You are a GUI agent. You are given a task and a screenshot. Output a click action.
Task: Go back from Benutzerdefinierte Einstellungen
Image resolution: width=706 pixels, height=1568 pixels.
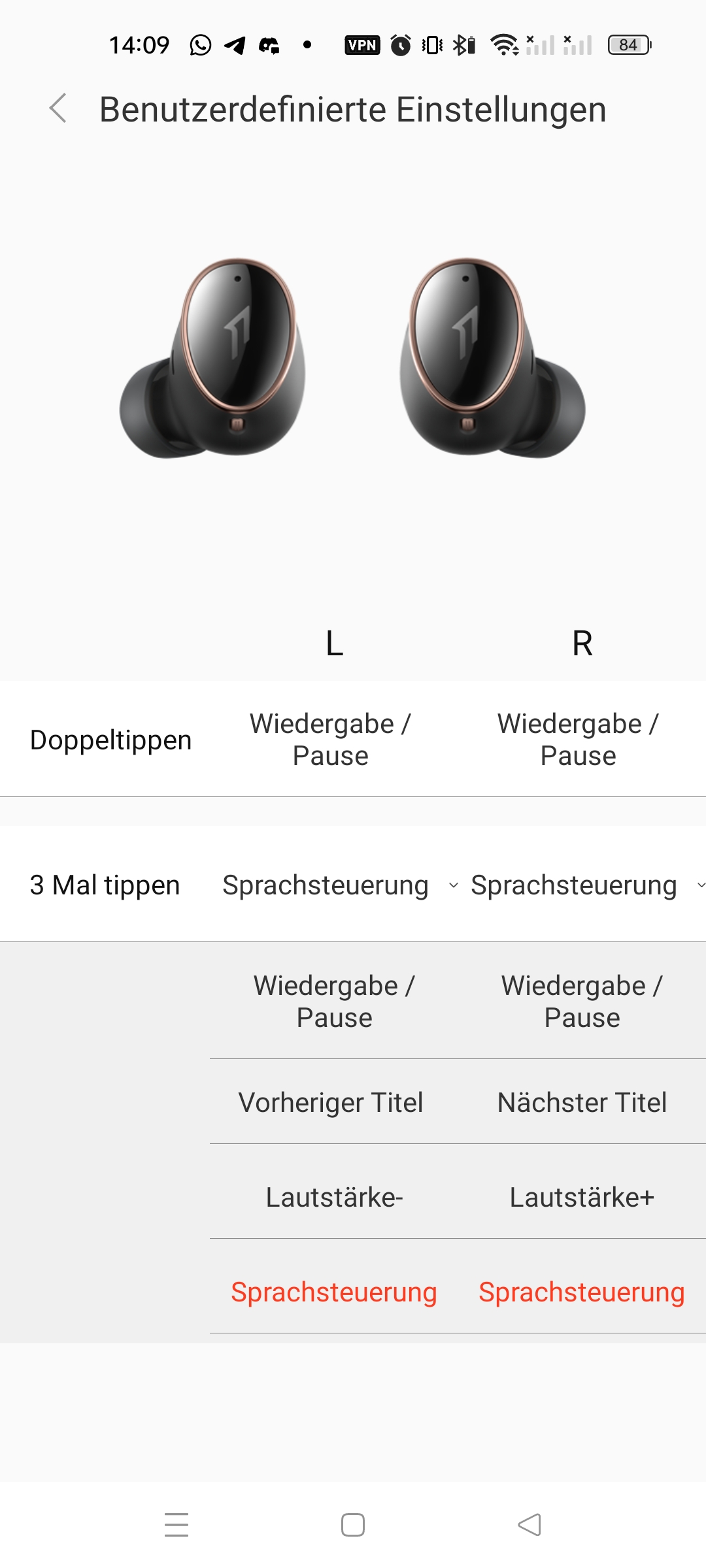click(x=58, y=108)
